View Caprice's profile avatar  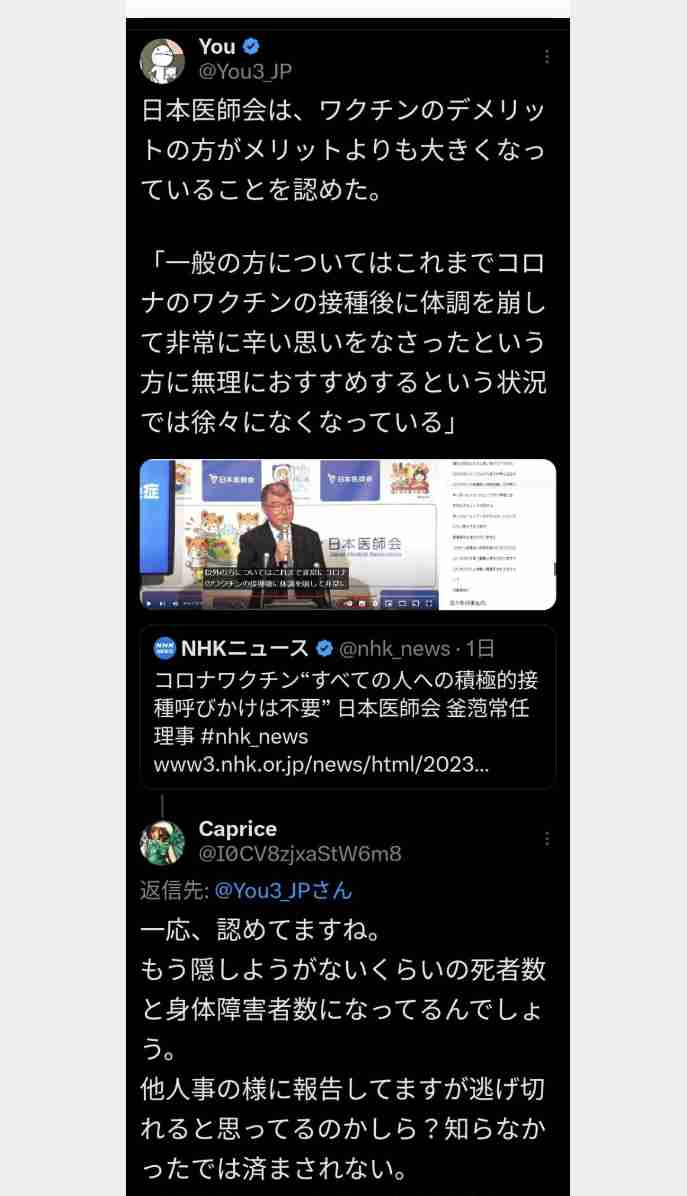coord(162,842)
